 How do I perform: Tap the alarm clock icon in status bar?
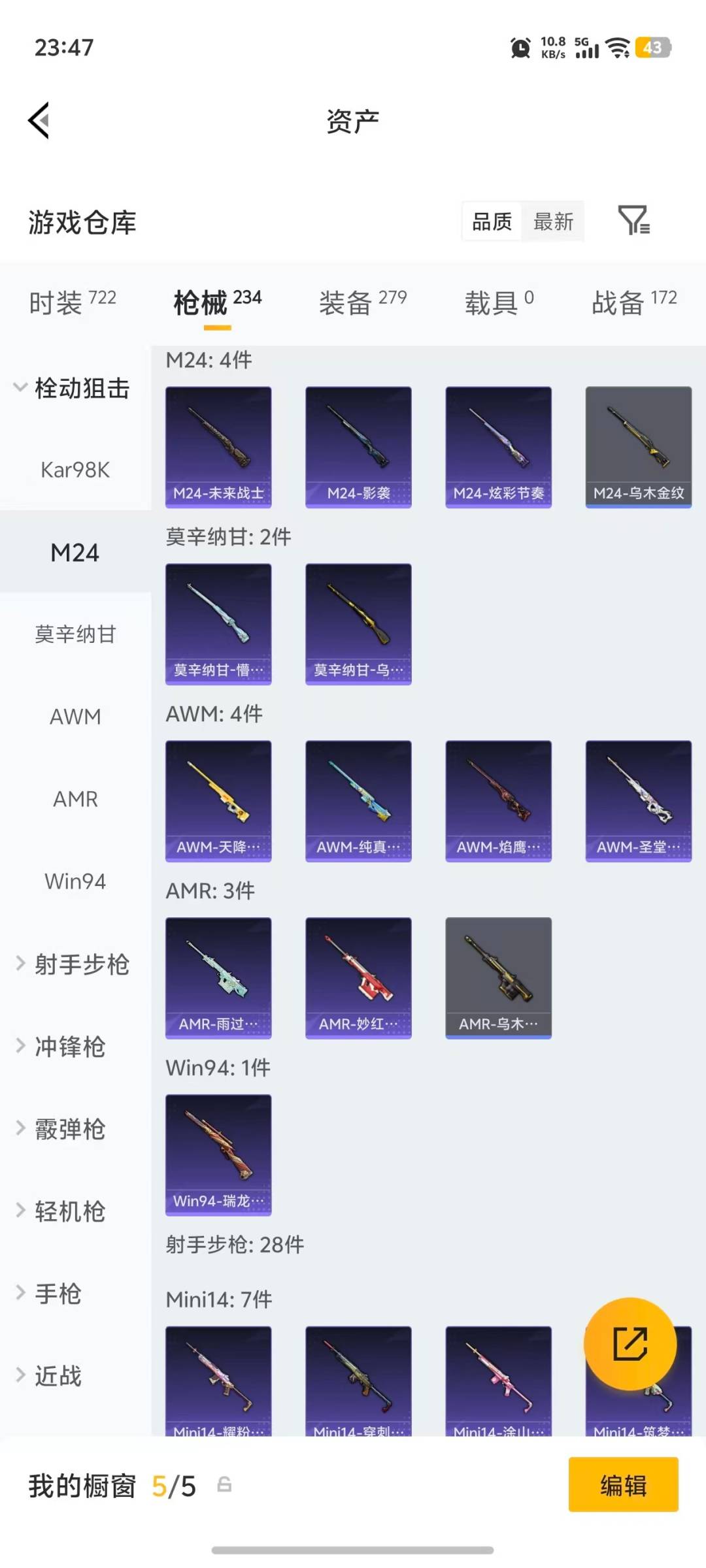(x=519, y=48)
